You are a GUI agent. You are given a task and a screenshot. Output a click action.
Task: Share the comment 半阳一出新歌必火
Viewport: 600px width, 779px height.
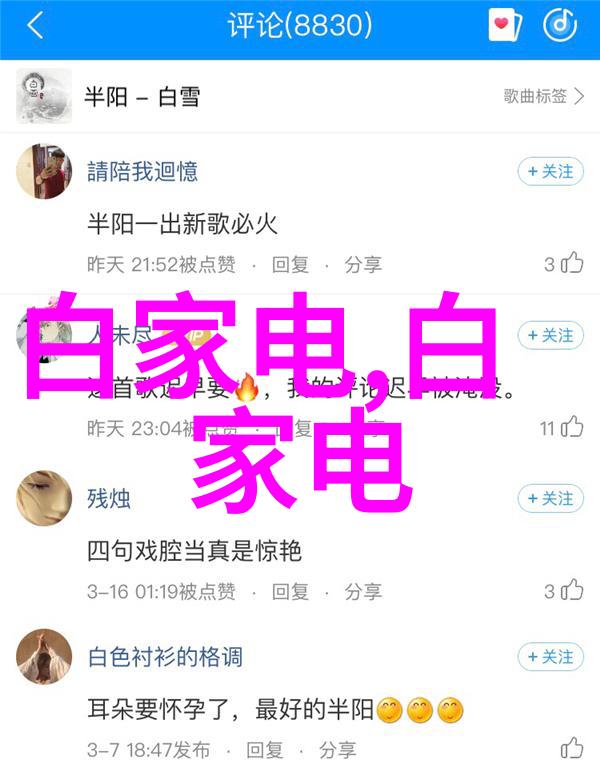pyautogui.click(x=363, y=265)
